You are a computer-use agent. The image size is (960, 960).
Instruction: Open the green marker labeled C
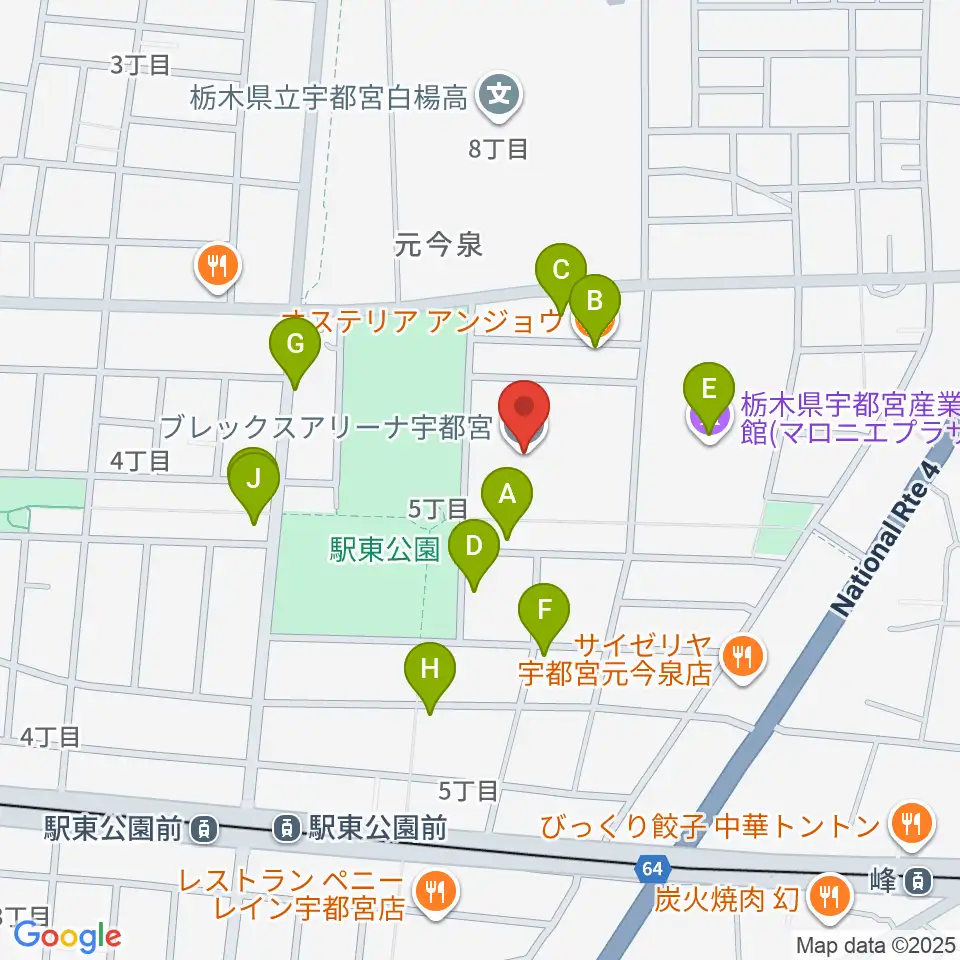coord(561,270)
